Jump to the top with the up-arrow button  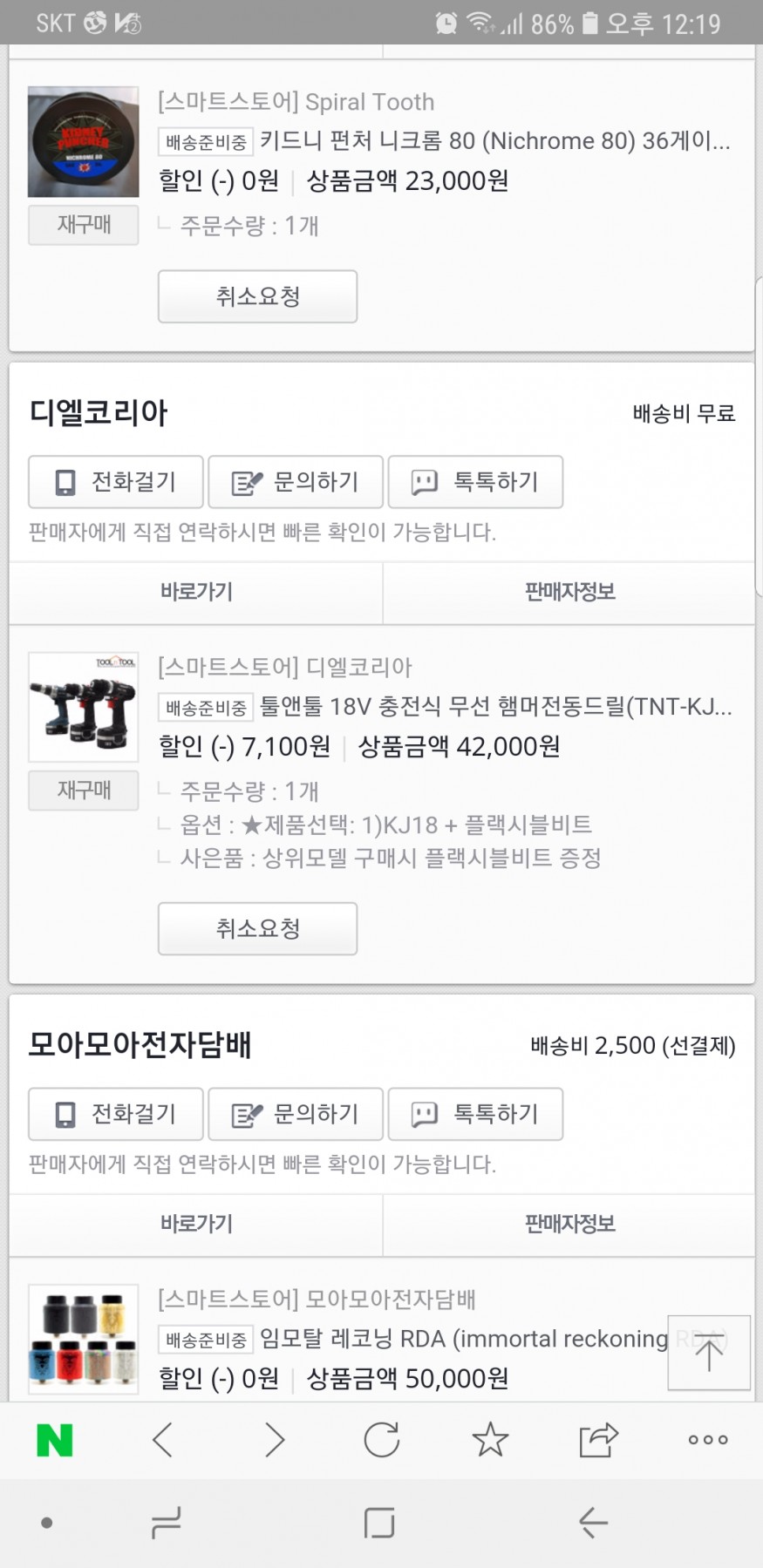708,1353
